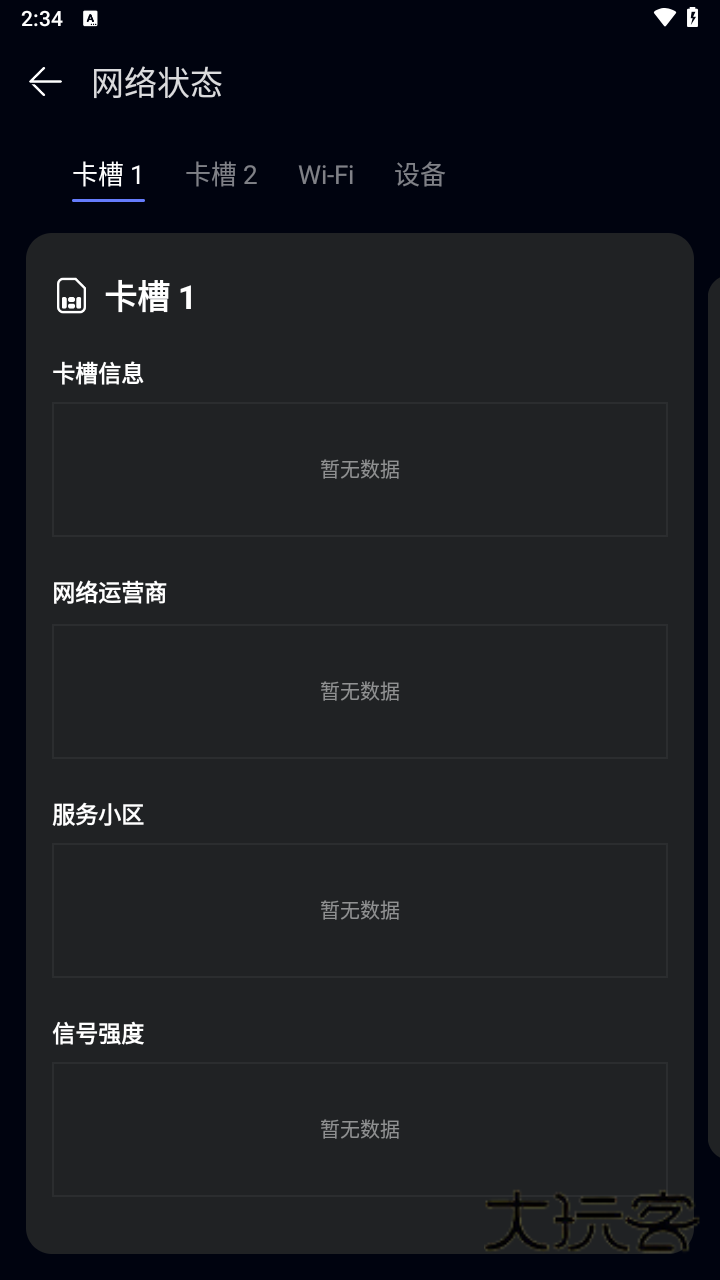
Task: Return to the 卡槽 1 tab
Action: 108,175
